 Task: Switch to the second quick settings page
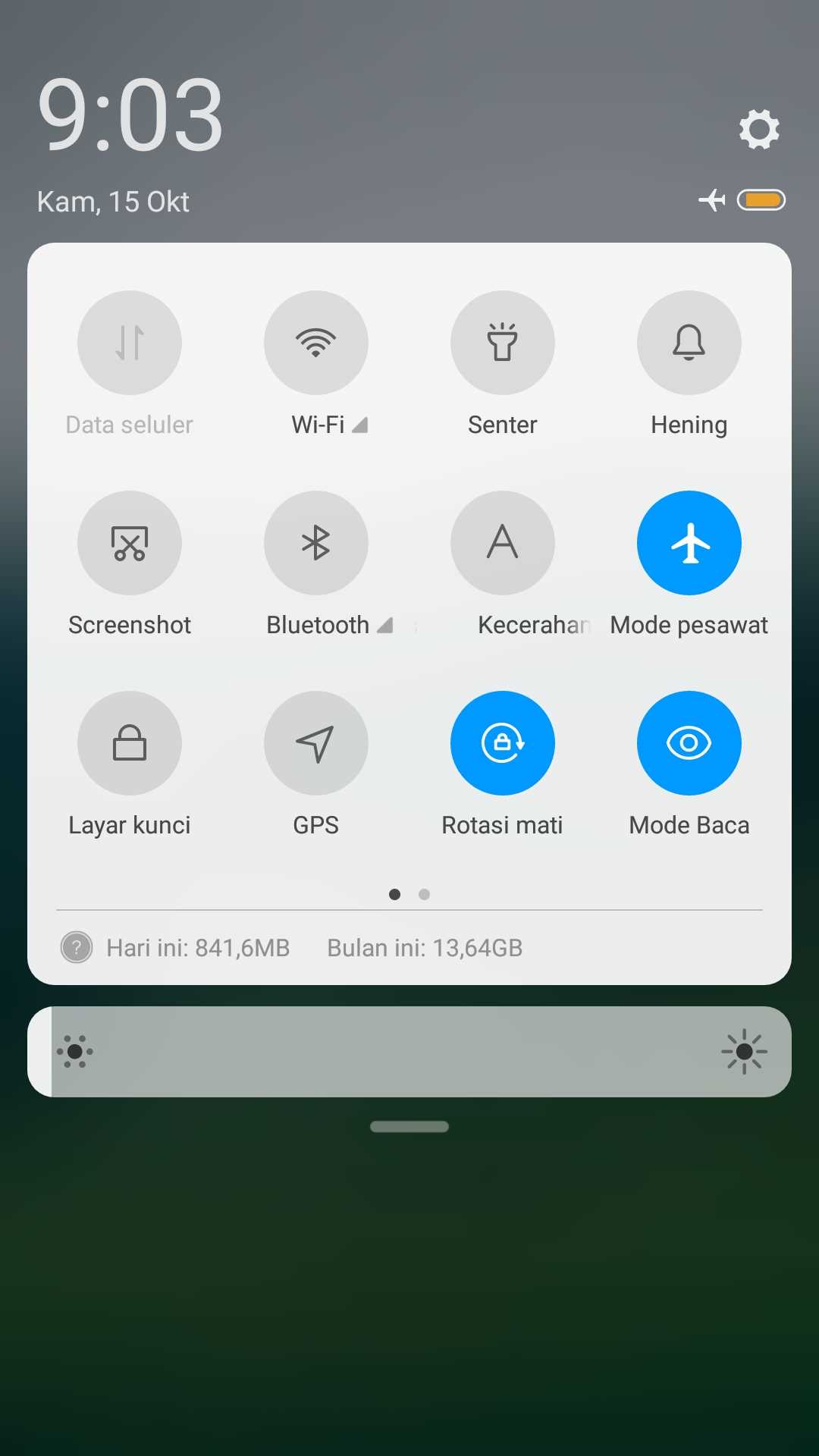(x=424, y=894)
